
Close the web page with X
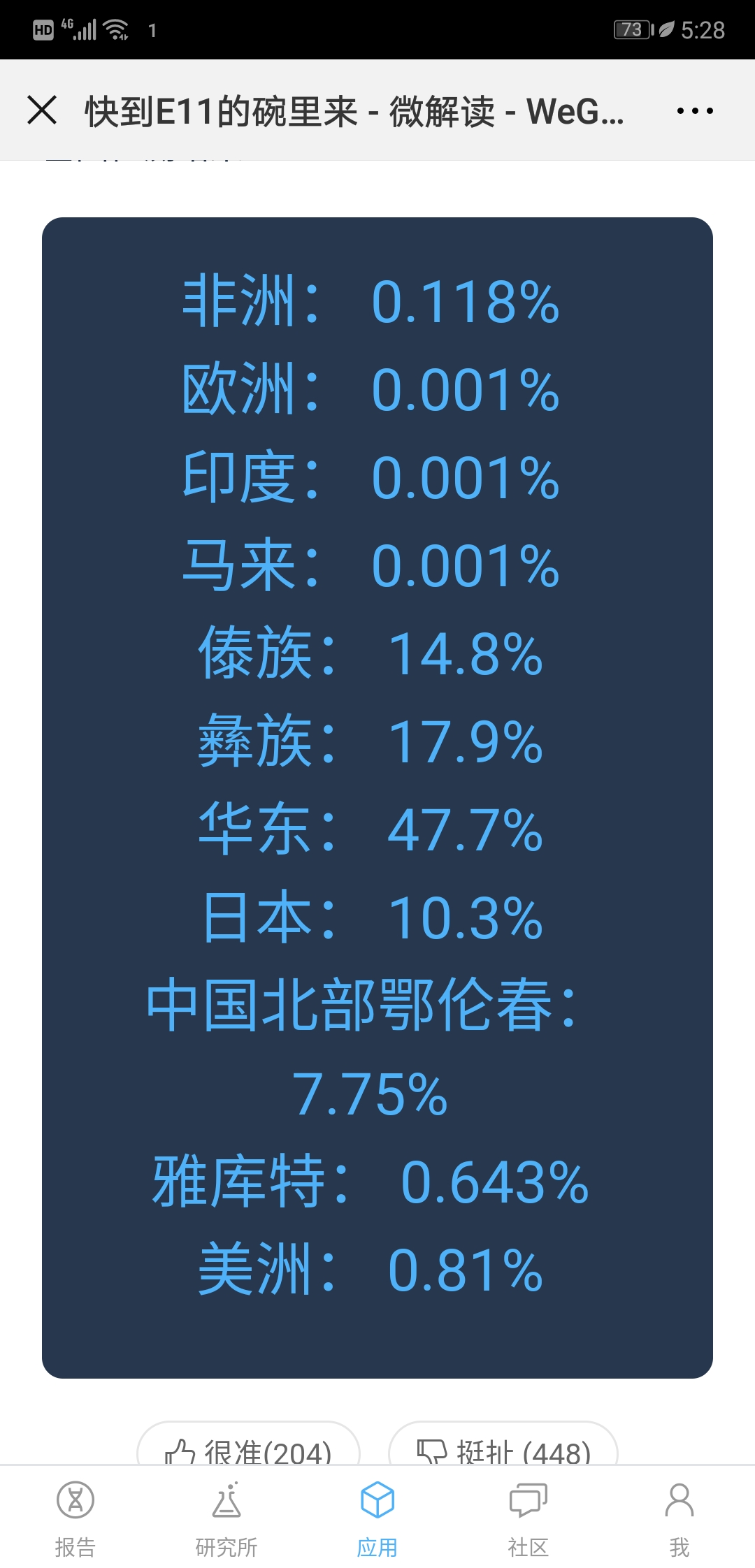click(x=42, y=110)
